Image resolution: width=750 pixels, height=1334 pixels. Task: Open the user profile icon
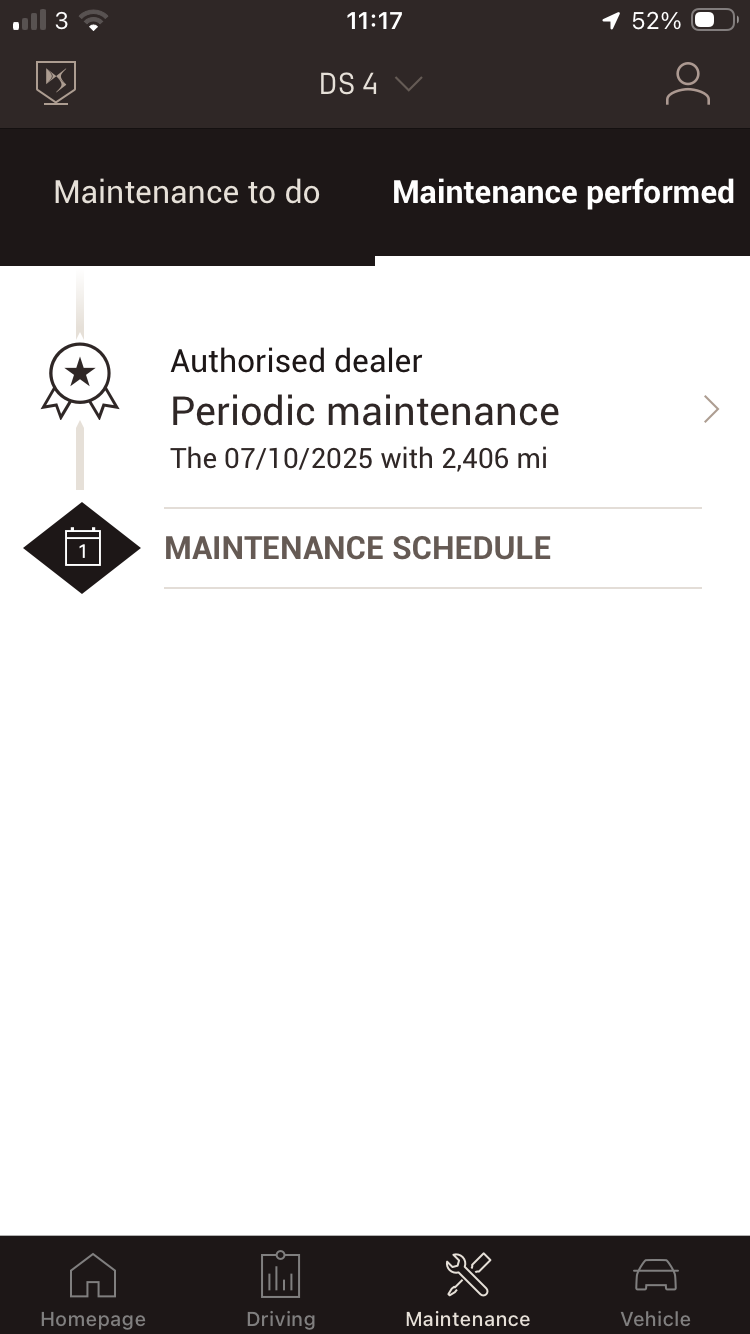pos(688,84)
